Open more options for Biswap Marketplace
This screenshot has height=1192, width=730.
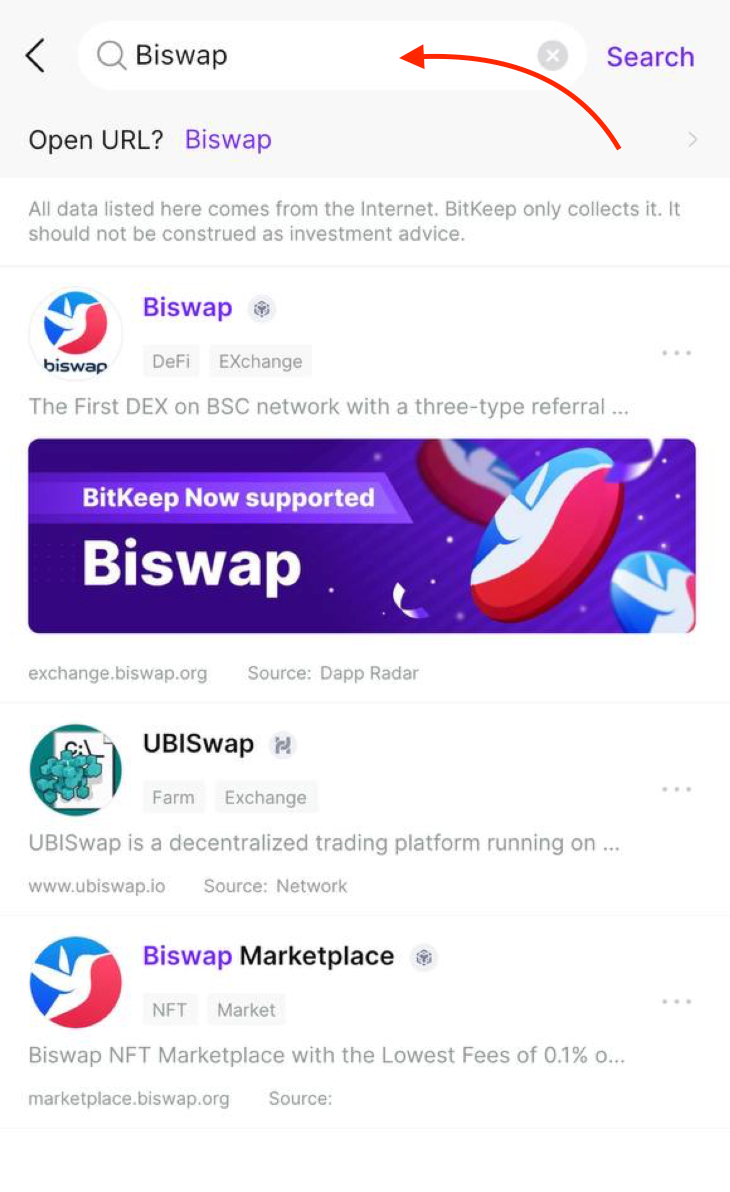[676, 1002]
